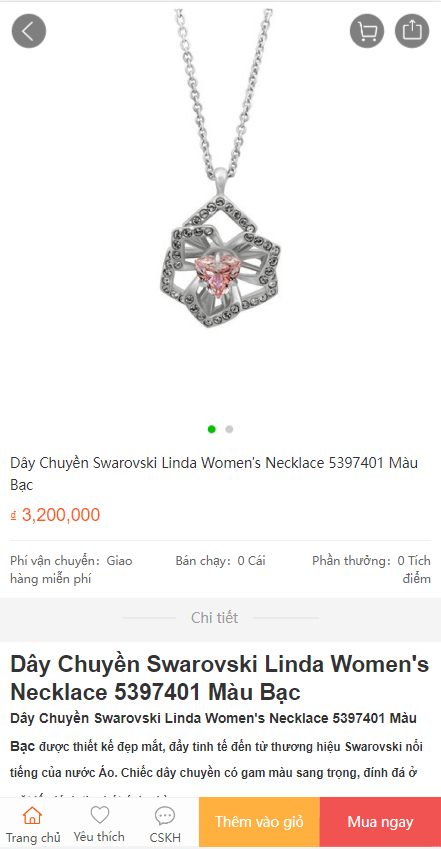Go to the Trang chủ home tab
The image size is (441, 849).
pyautogui.click(x=33, y=824)
